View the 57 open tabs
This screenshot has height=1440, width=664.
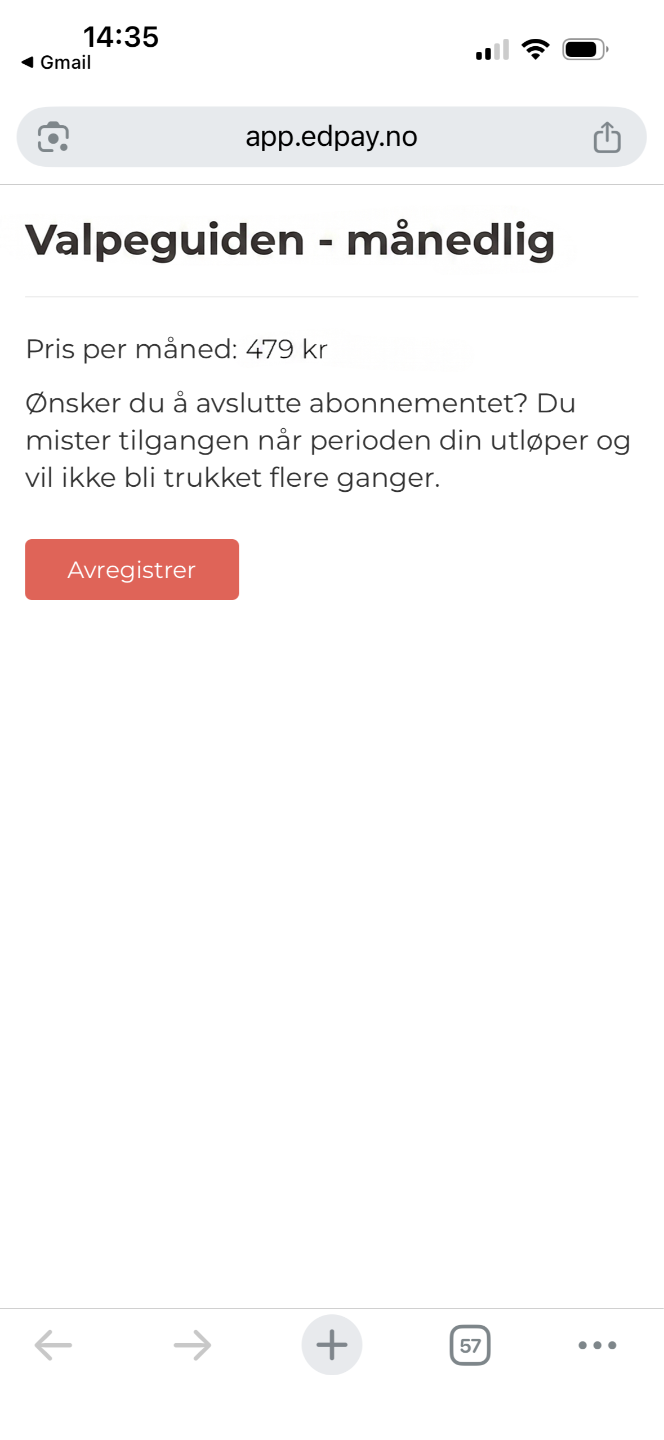(x=470, y=1345)
